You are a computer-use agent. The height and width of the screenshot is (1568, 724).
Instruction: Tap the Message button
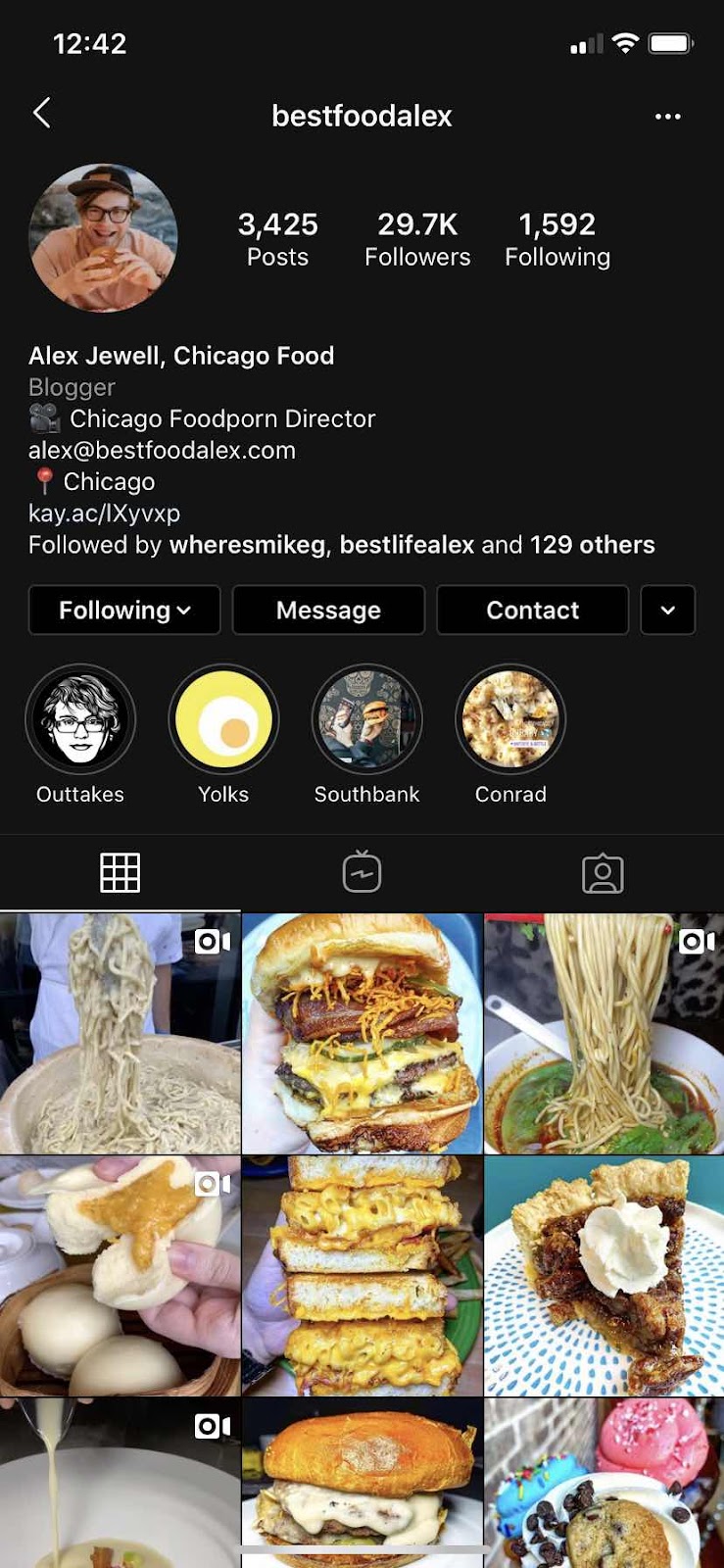[x=328, y=611]
